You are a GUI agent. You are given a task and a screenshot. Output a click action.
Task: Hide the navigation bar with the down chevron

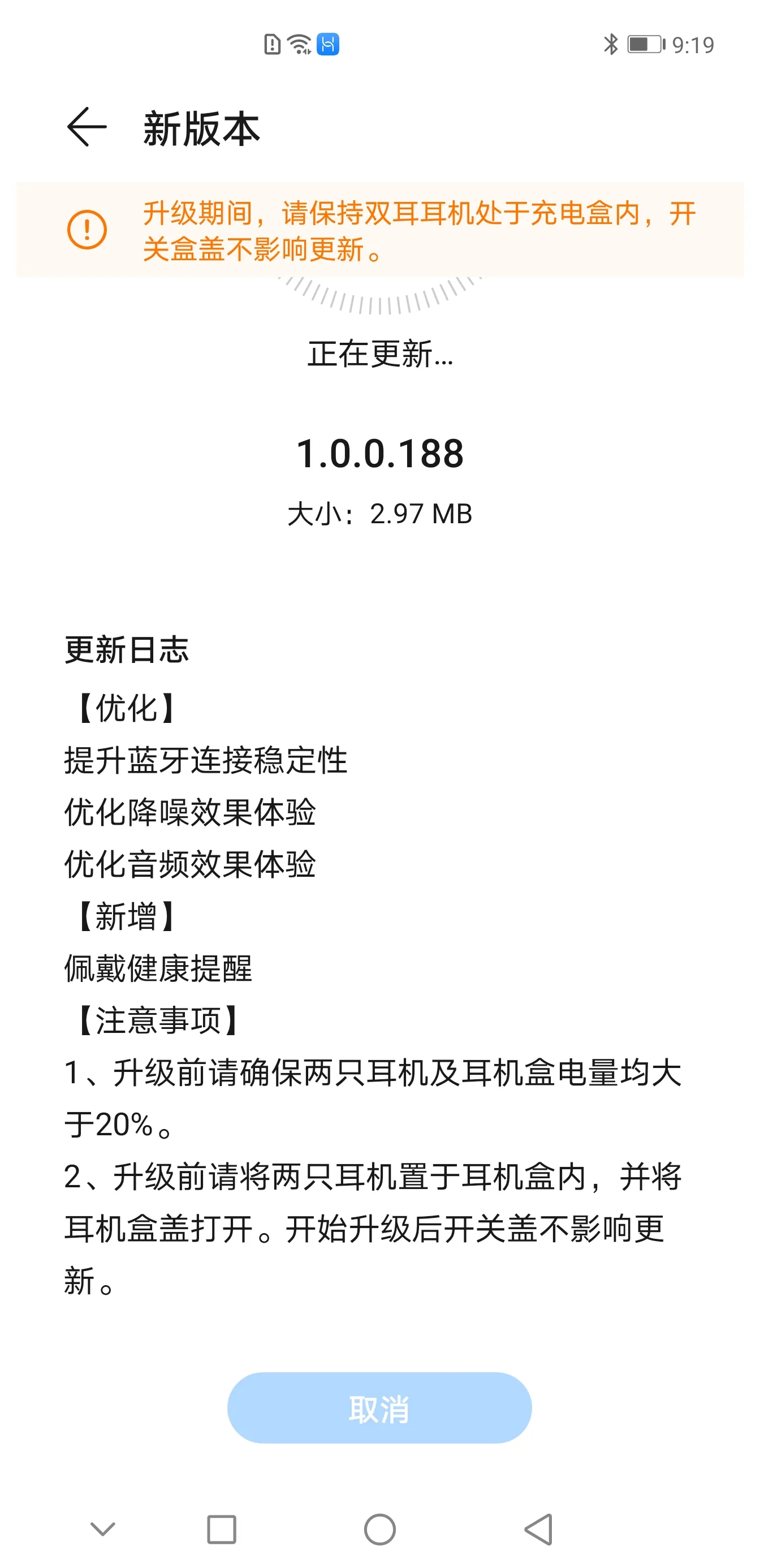click(x=103, y=1529)
